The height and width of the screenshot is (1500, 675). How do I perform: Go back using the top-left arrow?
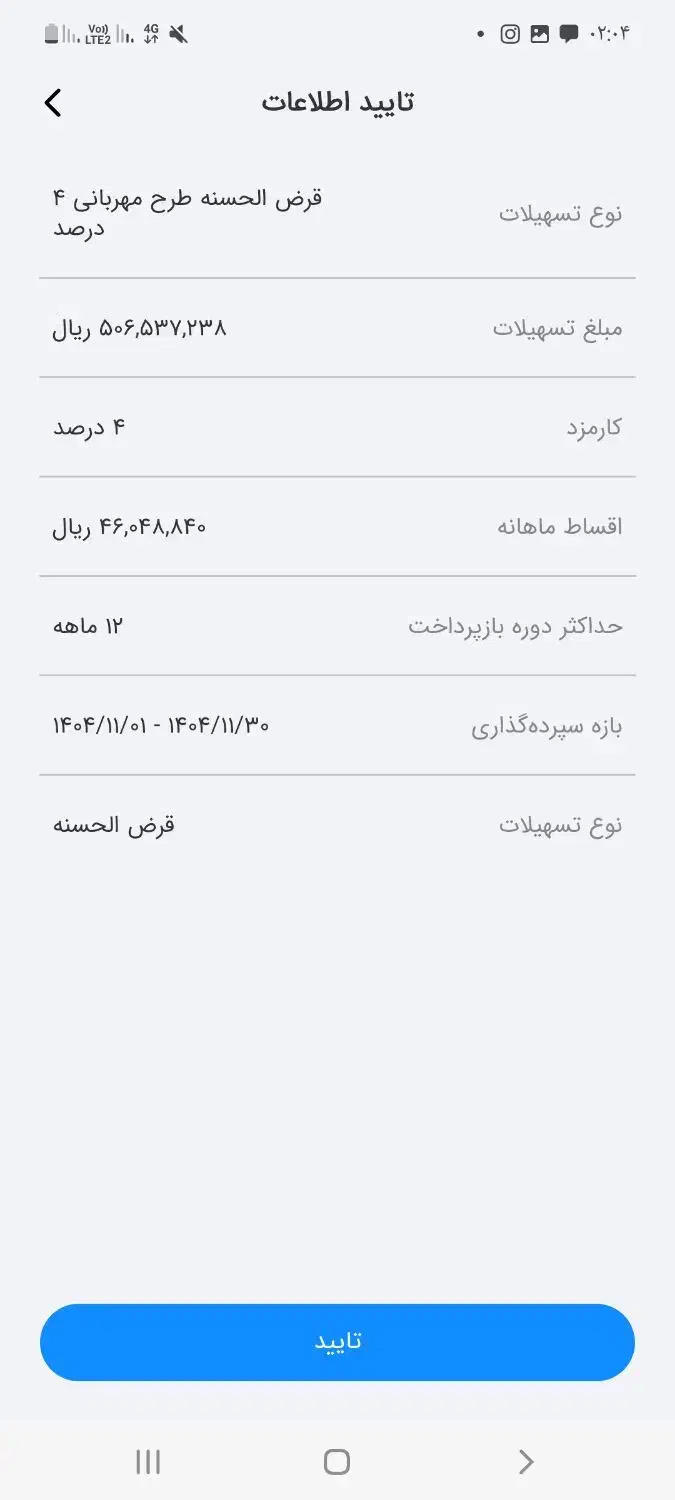click(53, 102)
